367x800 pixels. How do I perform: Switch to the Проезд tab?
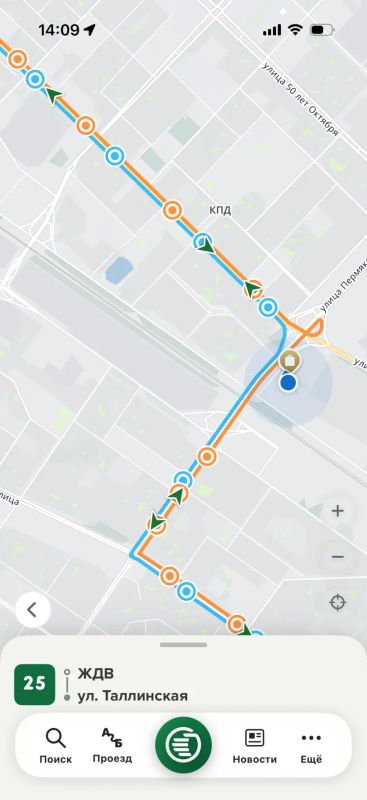point(112,745)
